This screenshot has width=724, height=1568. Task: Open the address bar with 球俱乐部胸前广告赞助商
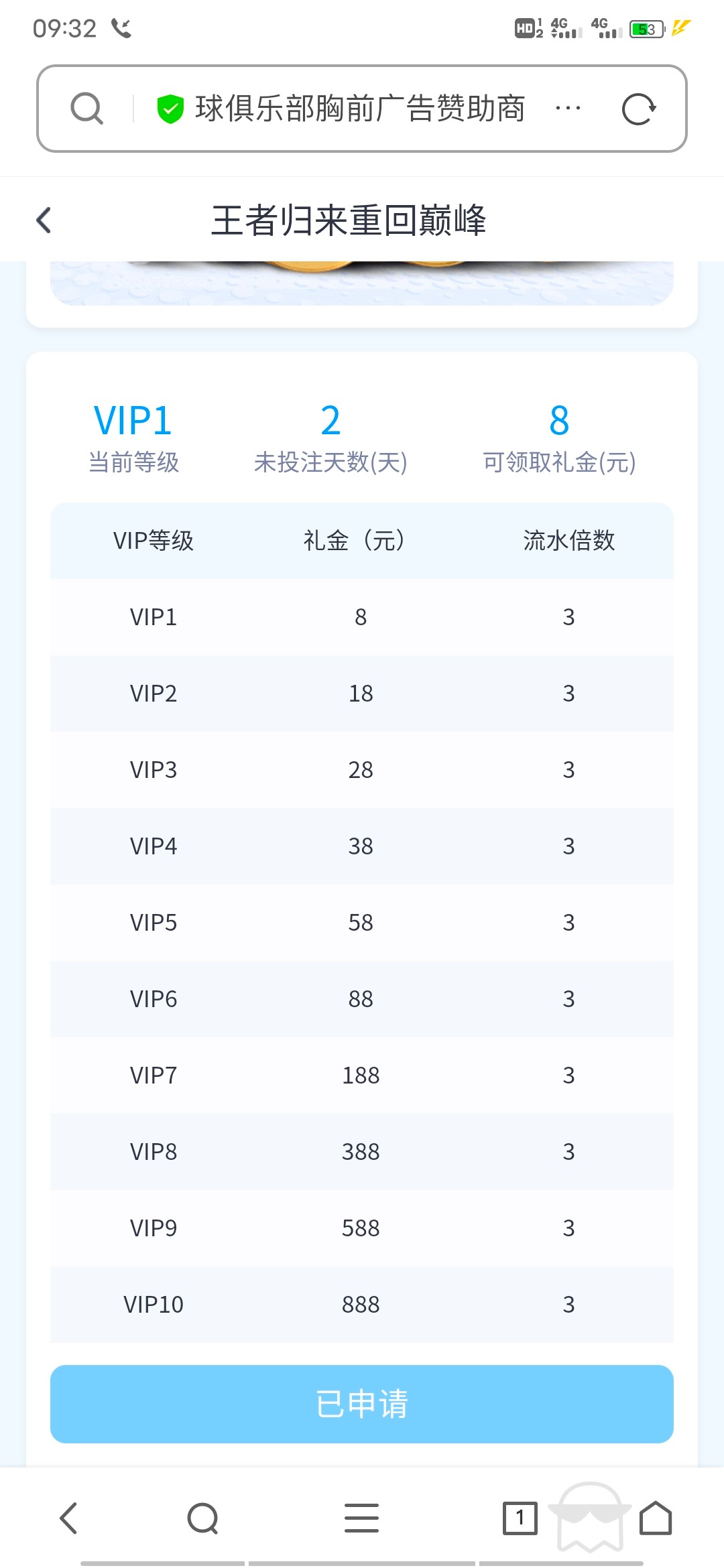tap(359, 109)
